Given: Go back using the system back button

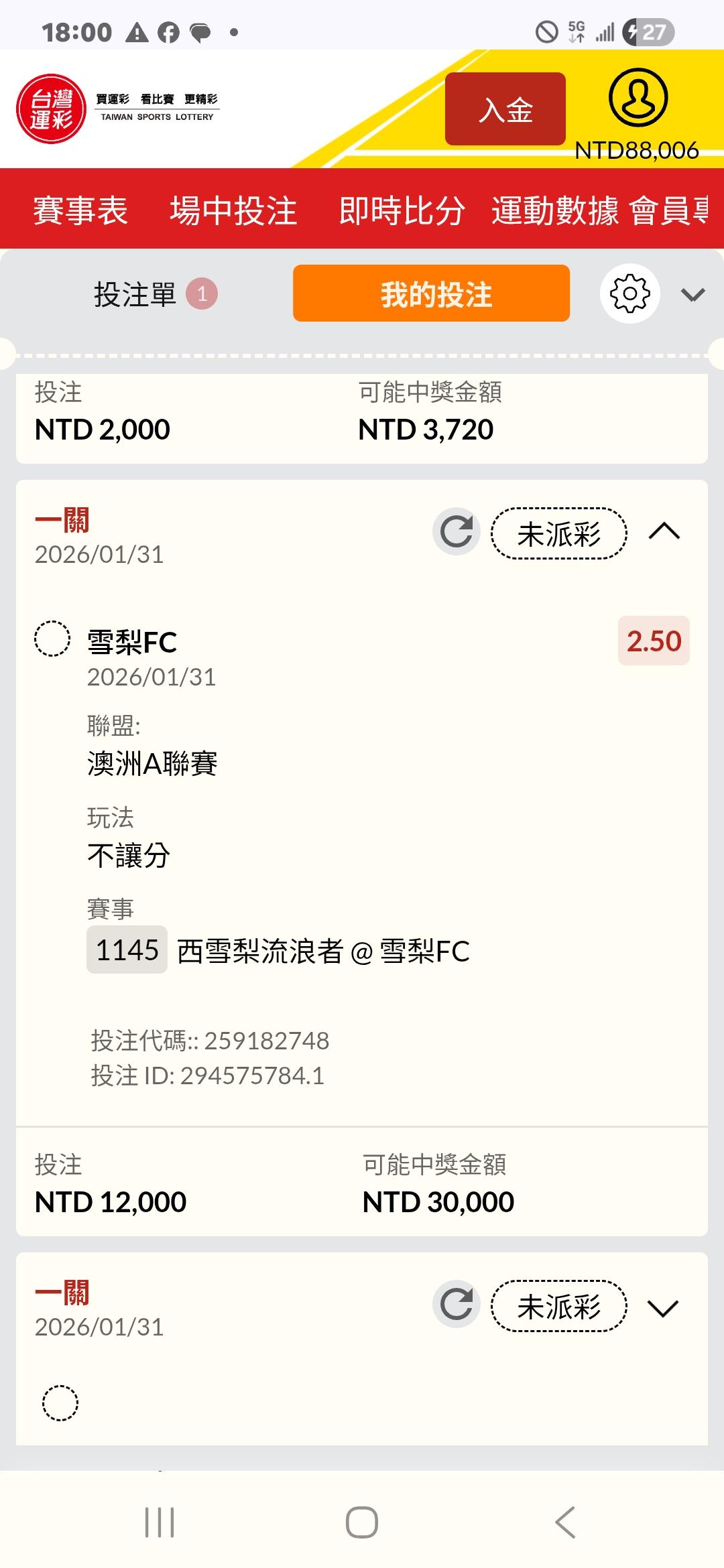Looking at the screenshot, I should pyautogui.click(x=564, y=1522).
